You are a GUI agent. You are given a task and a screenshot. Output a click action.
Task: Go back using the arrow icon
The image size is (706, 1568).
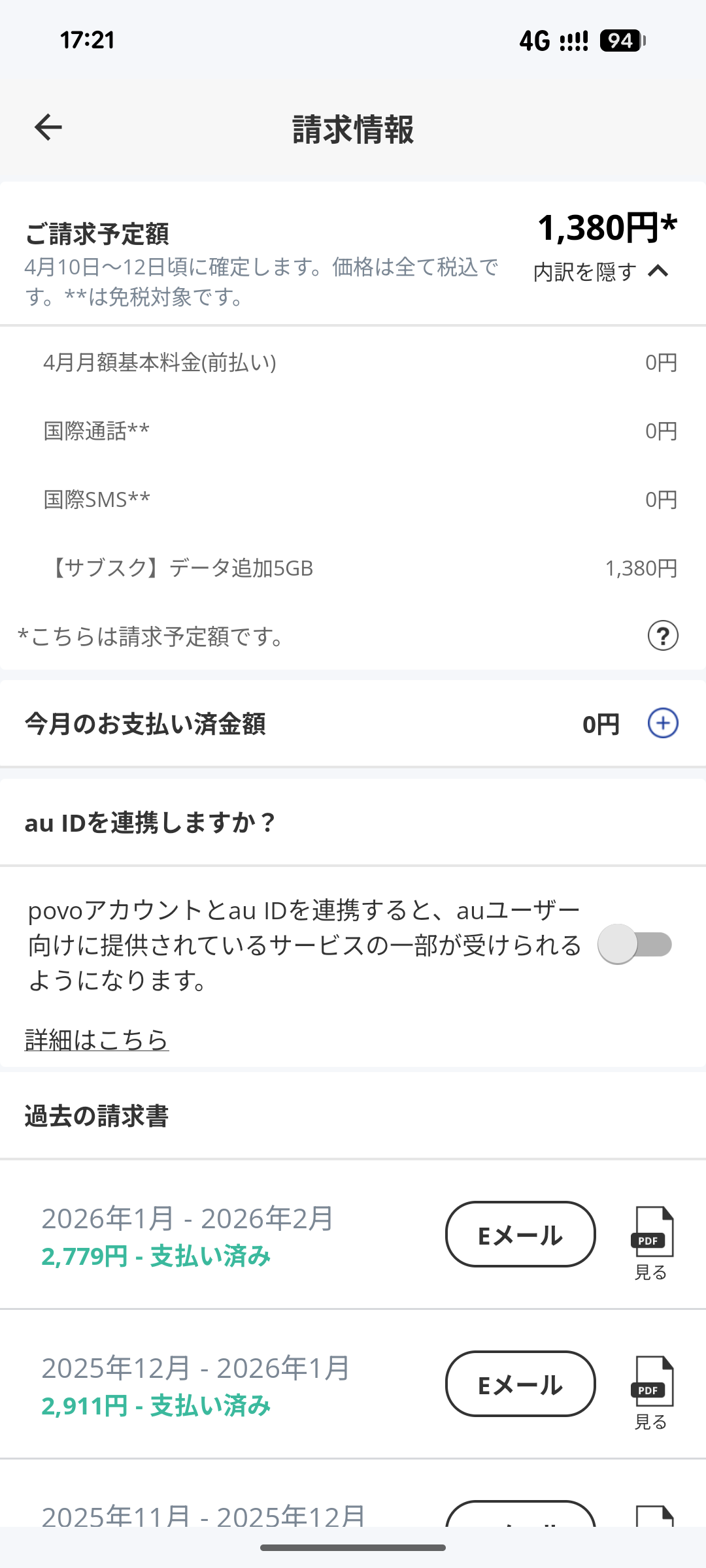[48, 127]
